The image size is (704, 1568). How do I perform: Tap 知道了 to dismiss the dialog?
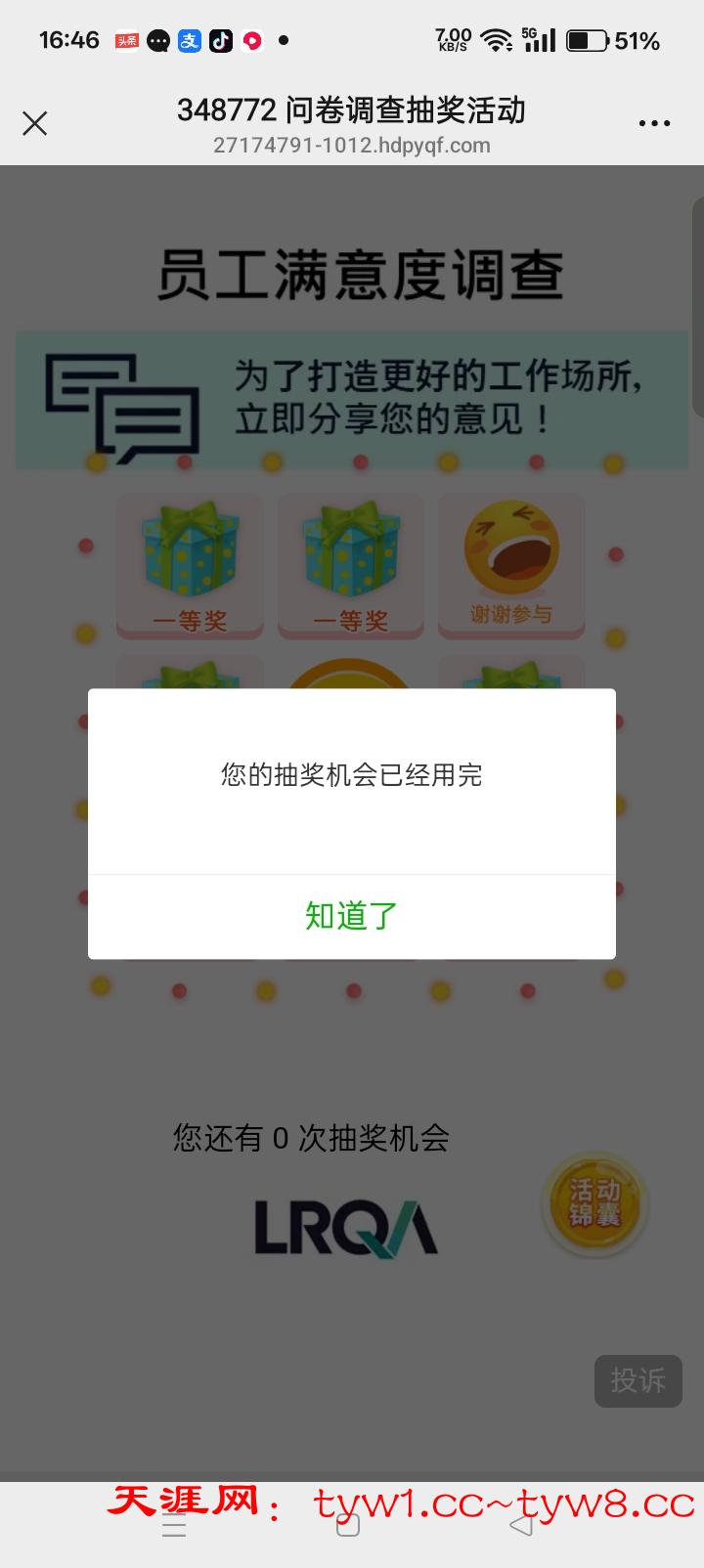tap(351, 916)
